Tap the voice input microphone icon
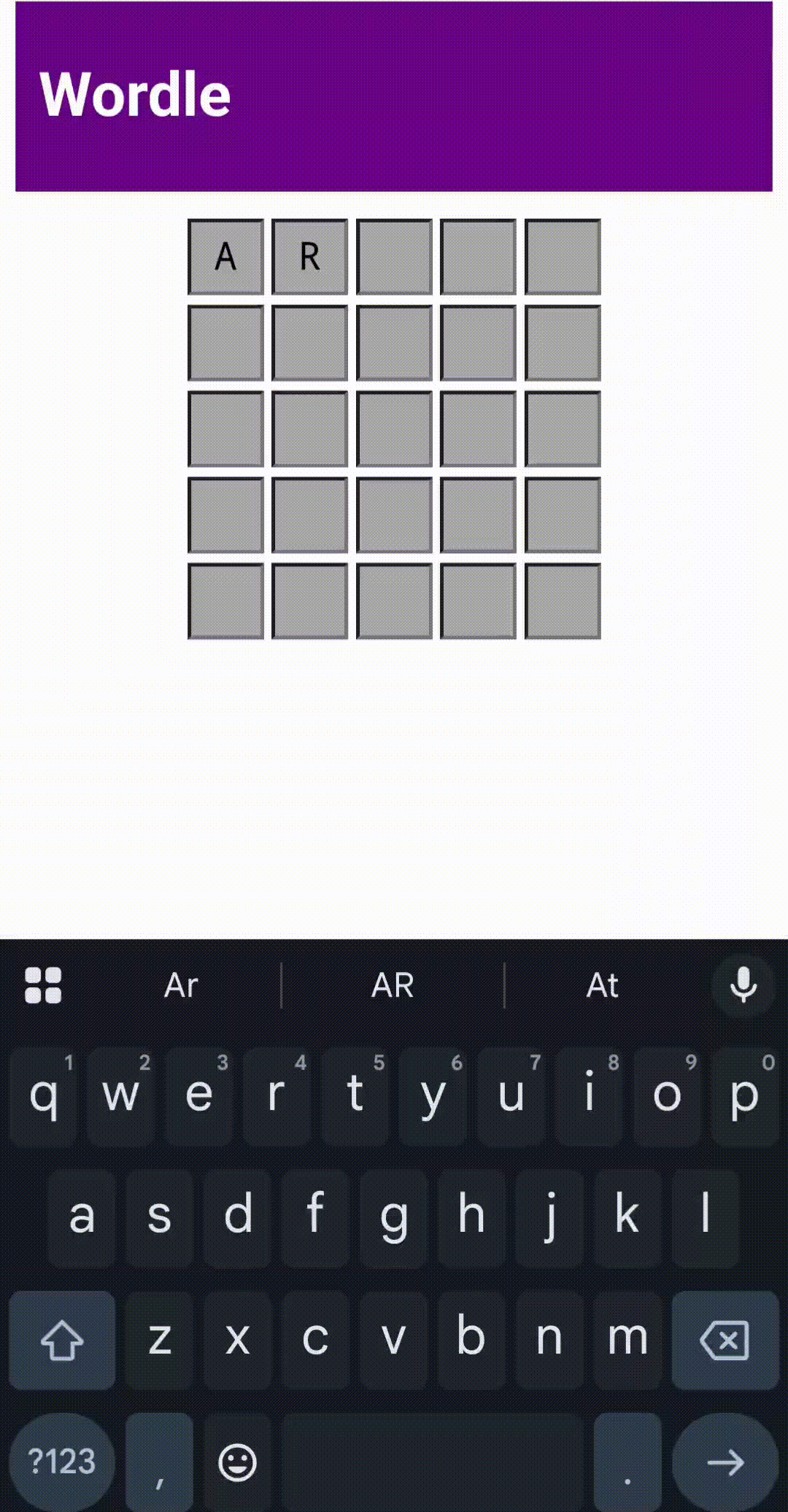Image resolution: width=788 pixels, height=1512 pixels. (x=742, y=985)
